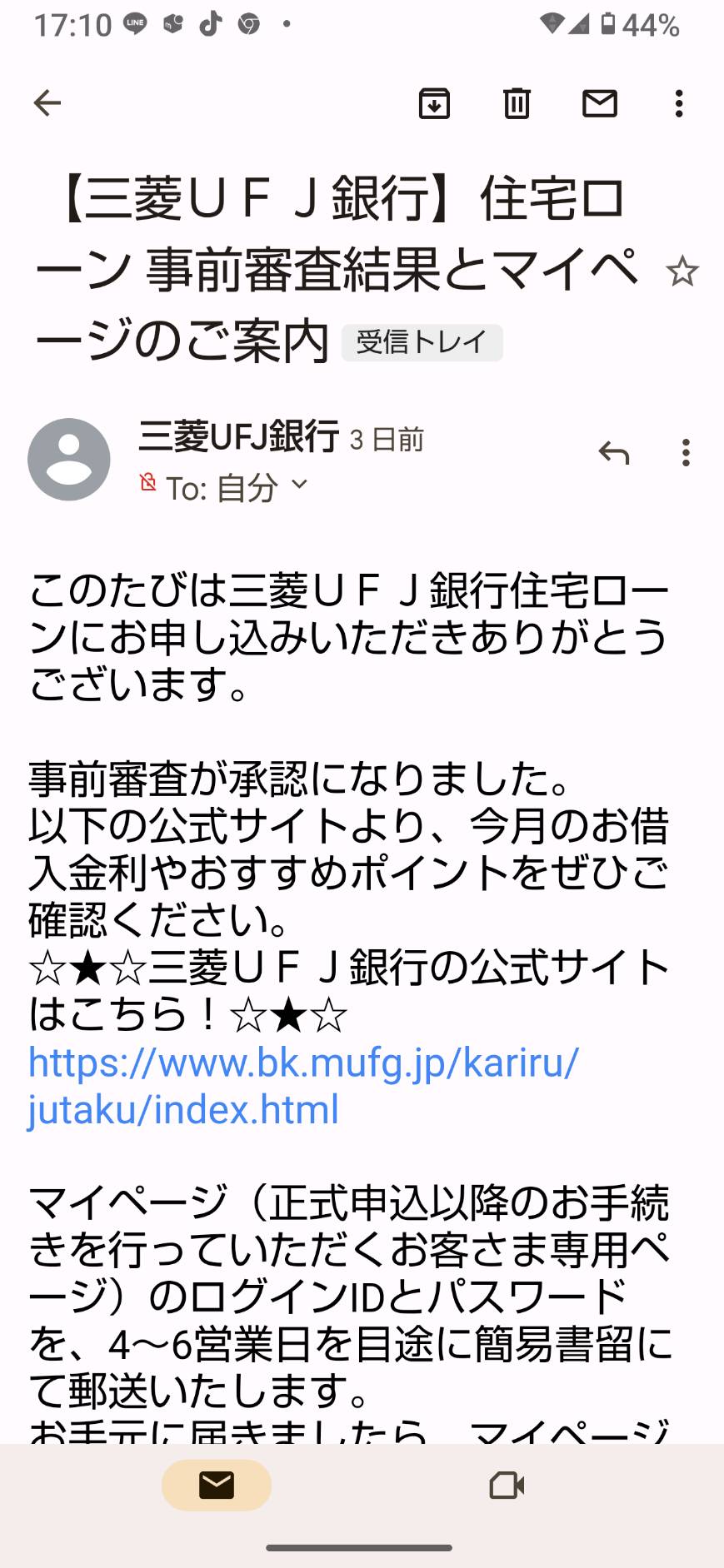Viewport: 724px width, 1568px height.
Task: Switch to the Meet video tab
Action: click(507, 1485)
